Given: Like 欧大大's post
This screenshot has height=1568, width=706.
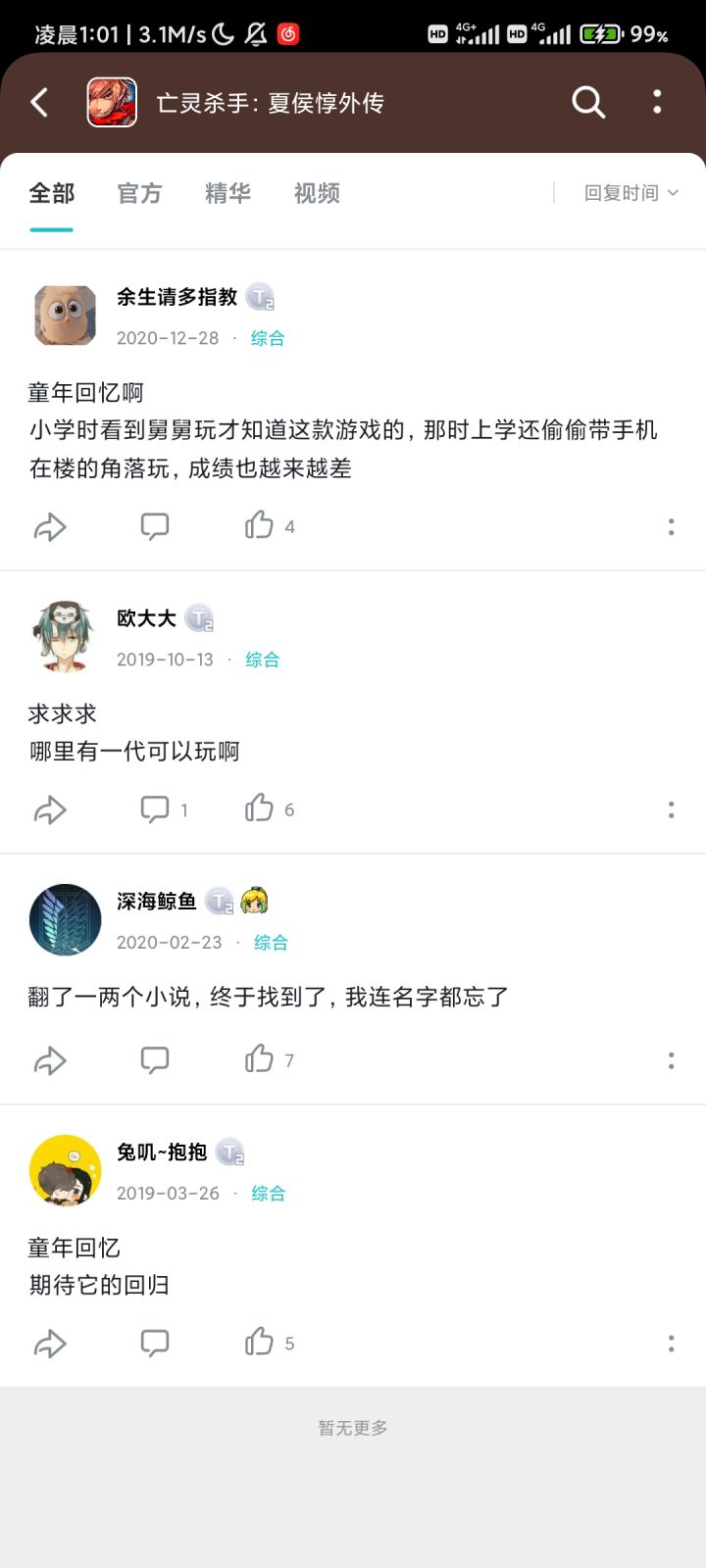Looking at the screenshot, I should tap(260, 808).
